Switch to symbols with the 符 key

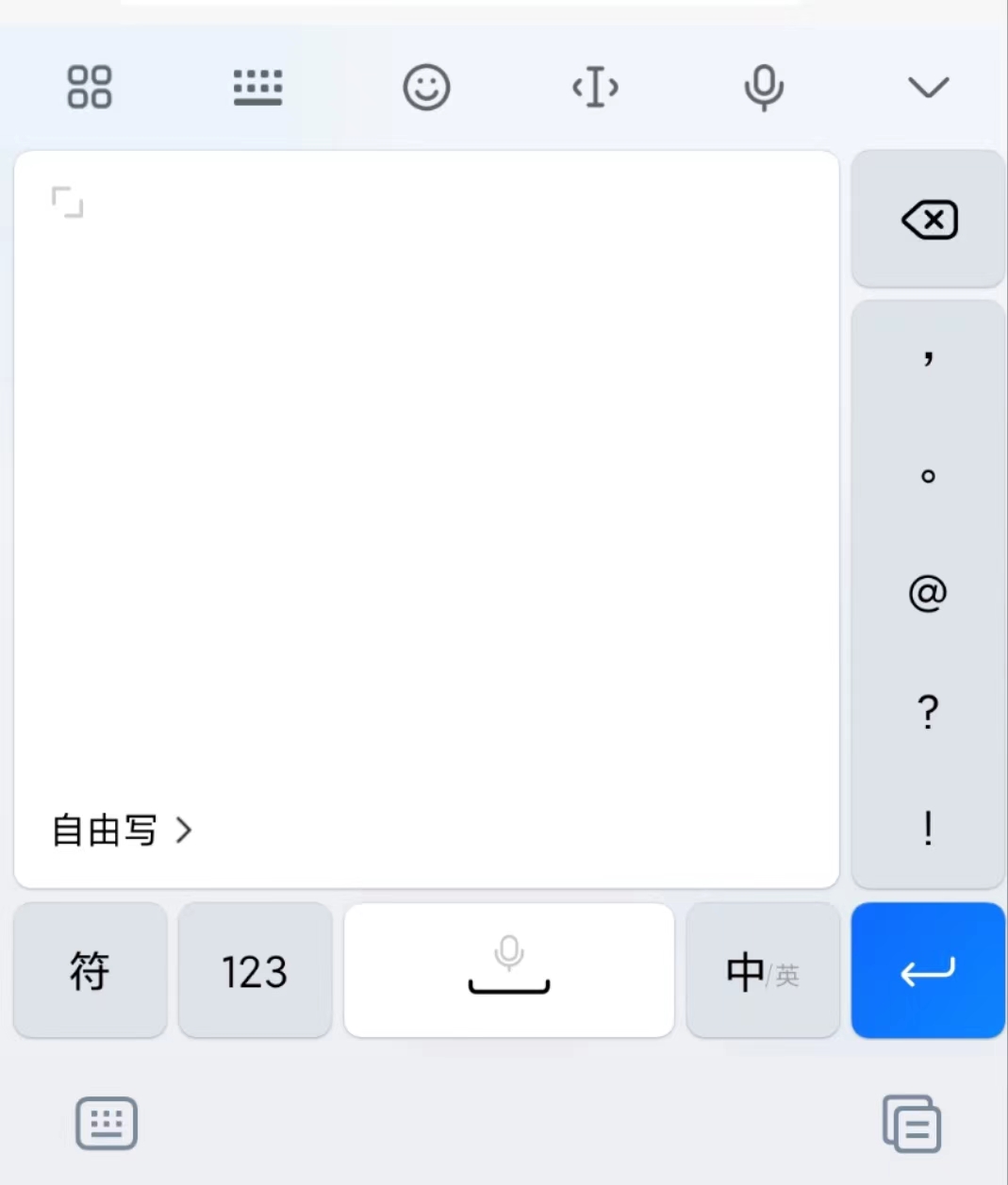(x=90, y=970)
